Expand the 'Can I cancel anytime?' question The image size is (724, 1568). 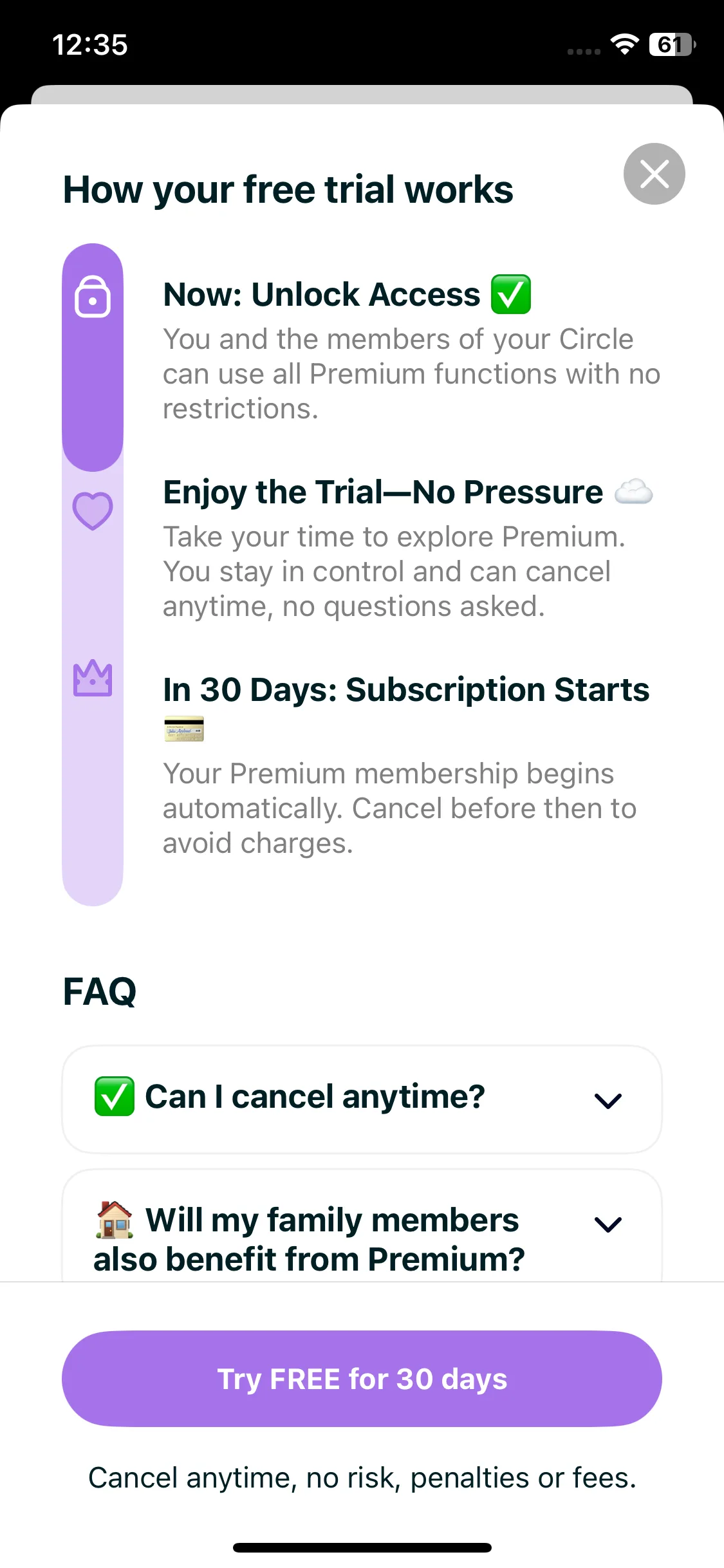click(x=362, y=1099)
